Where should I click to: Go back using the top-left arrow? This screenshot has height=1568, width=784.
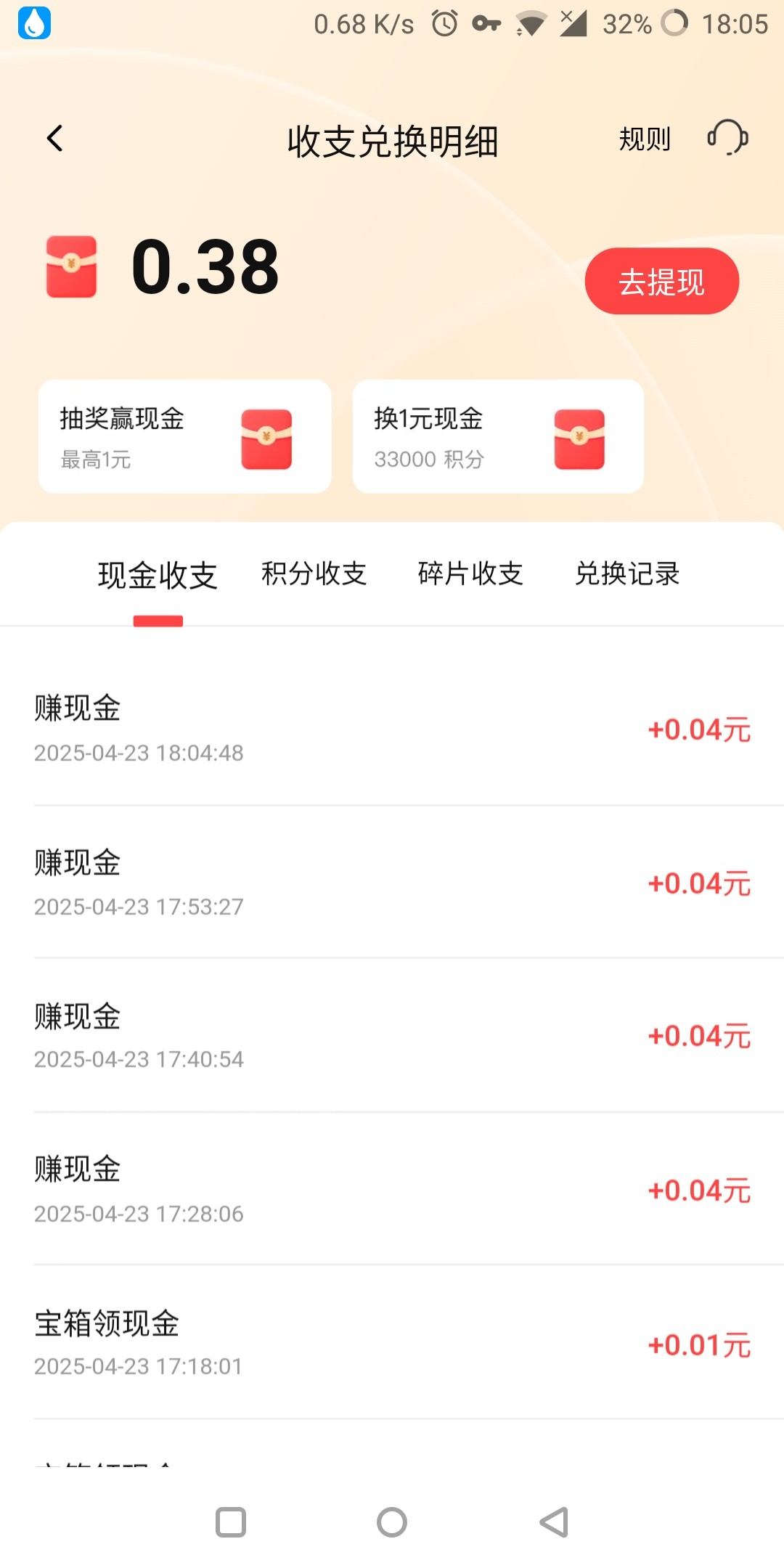click(x=55, y=138)
